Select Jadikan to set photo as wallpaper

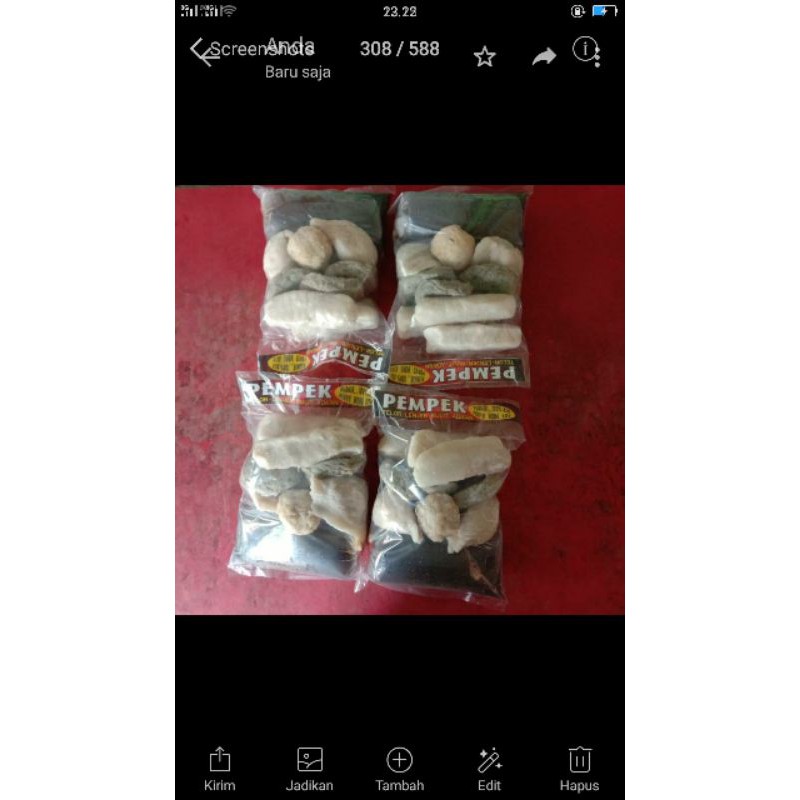pos(310,768)
